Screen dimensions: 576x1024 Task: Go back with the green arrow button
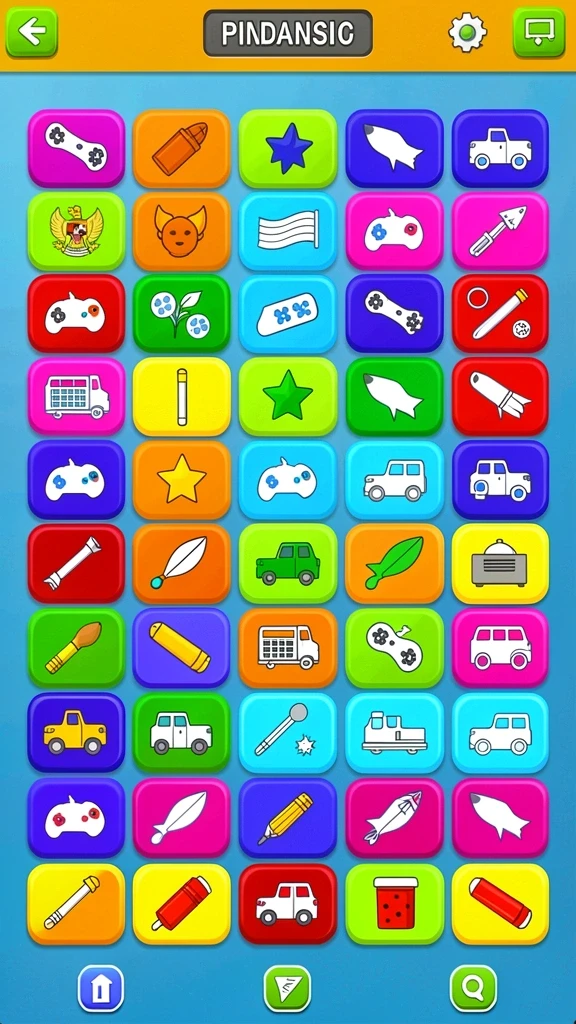coord(31,32)
